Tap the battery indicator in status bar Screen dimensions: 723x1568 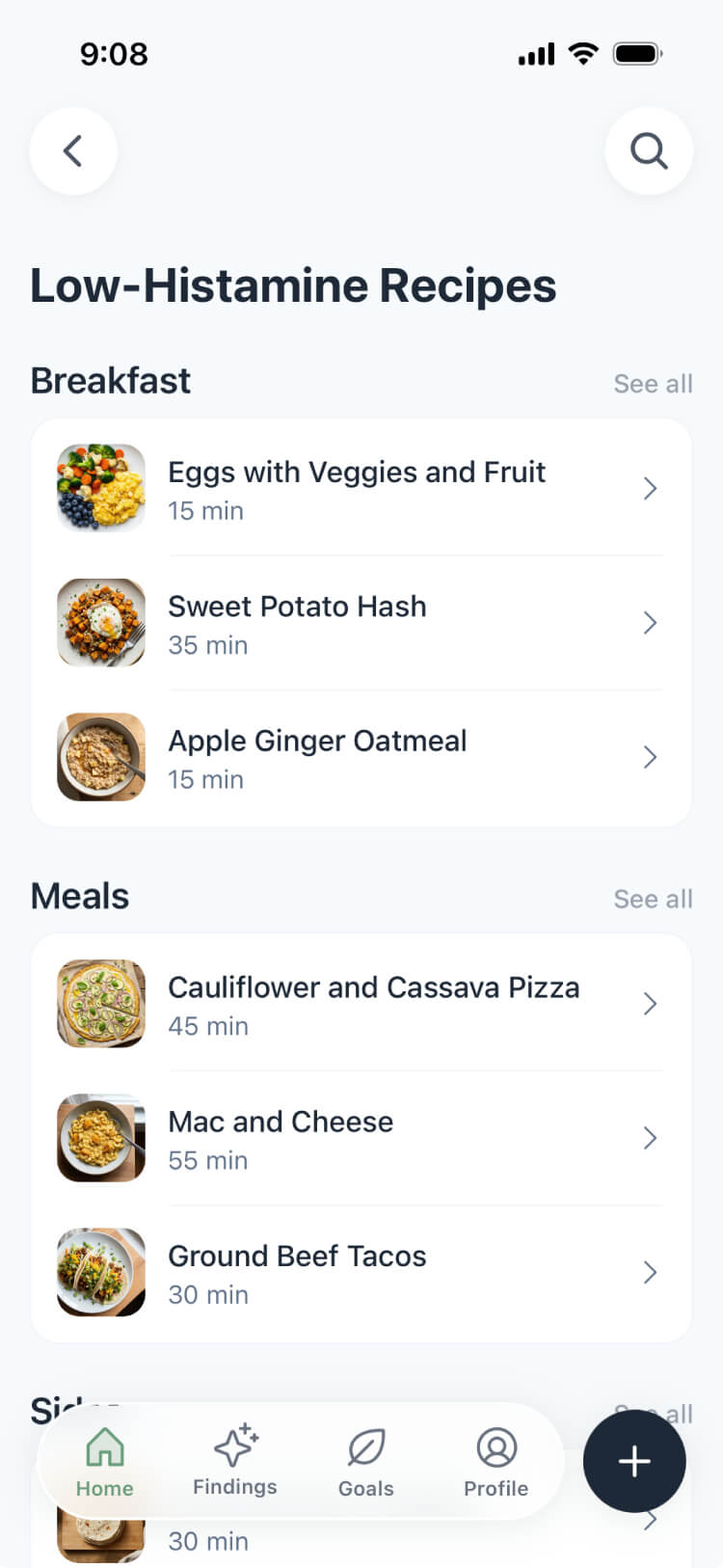pyautogui.click(x=635, y=54)
